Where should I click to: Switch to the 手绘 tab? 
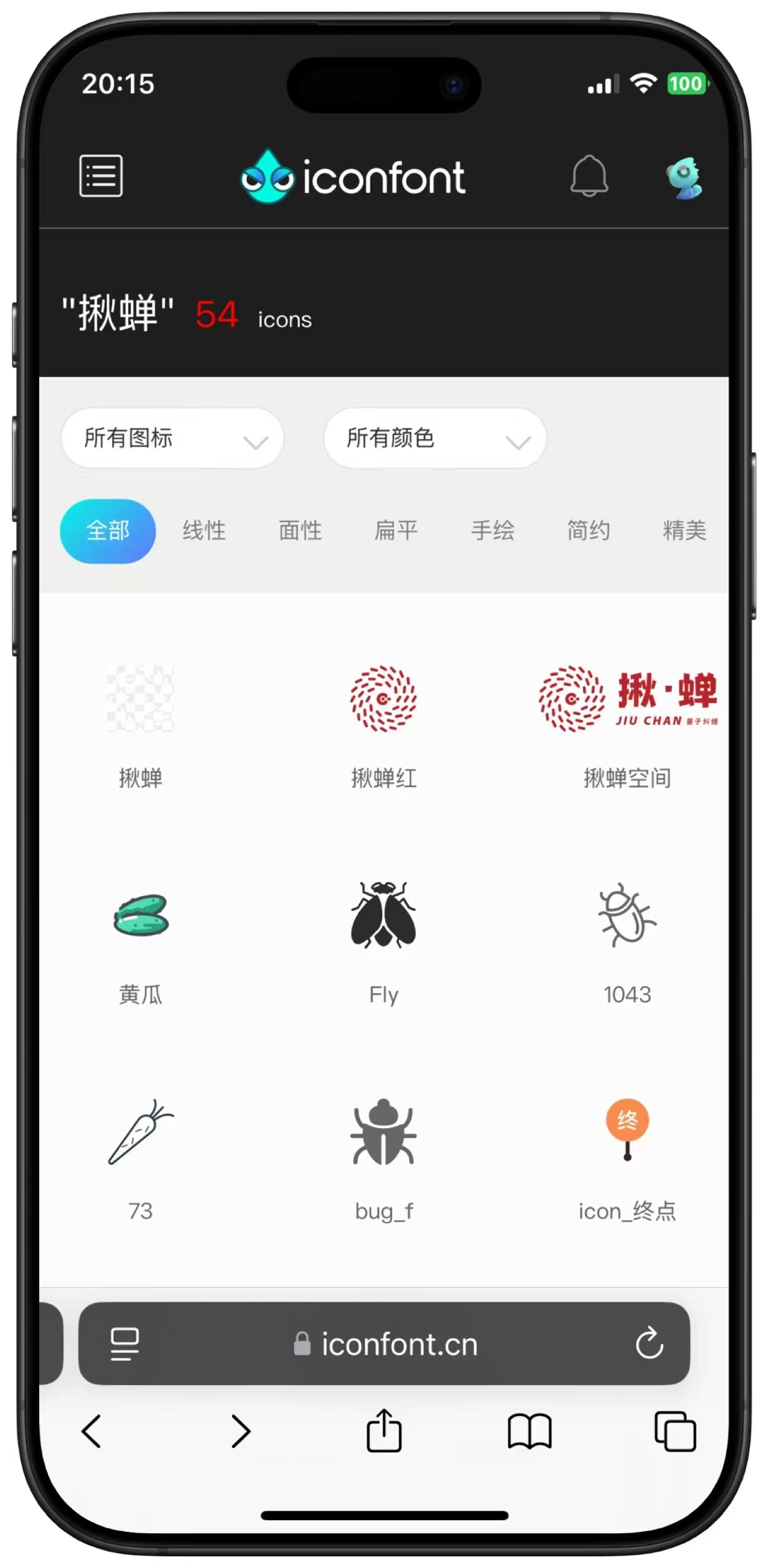[492, 531]
